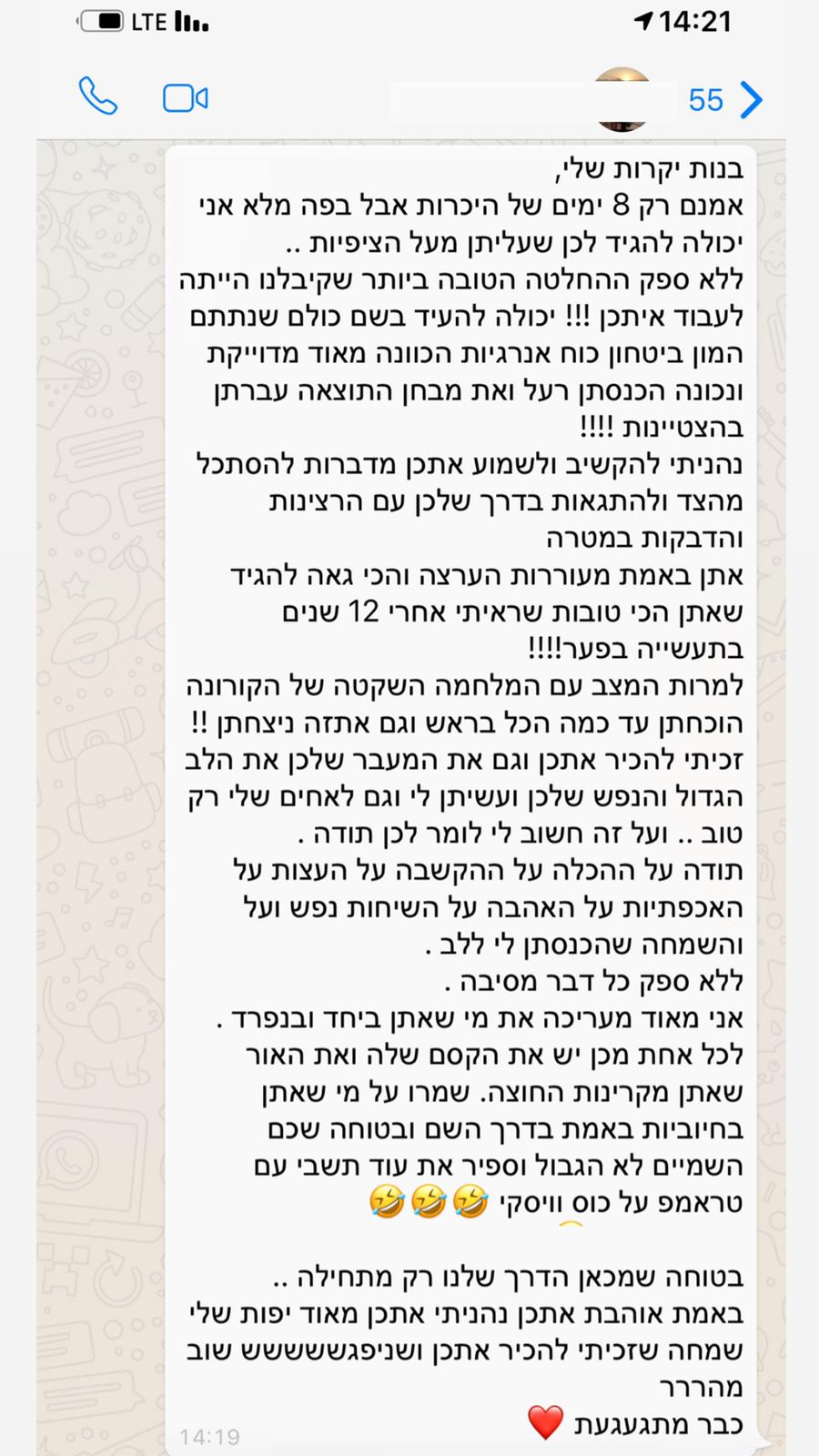Open the contact's profile picture and info
The height and width of the screenshot is (1456, 819).
(623, 98)
